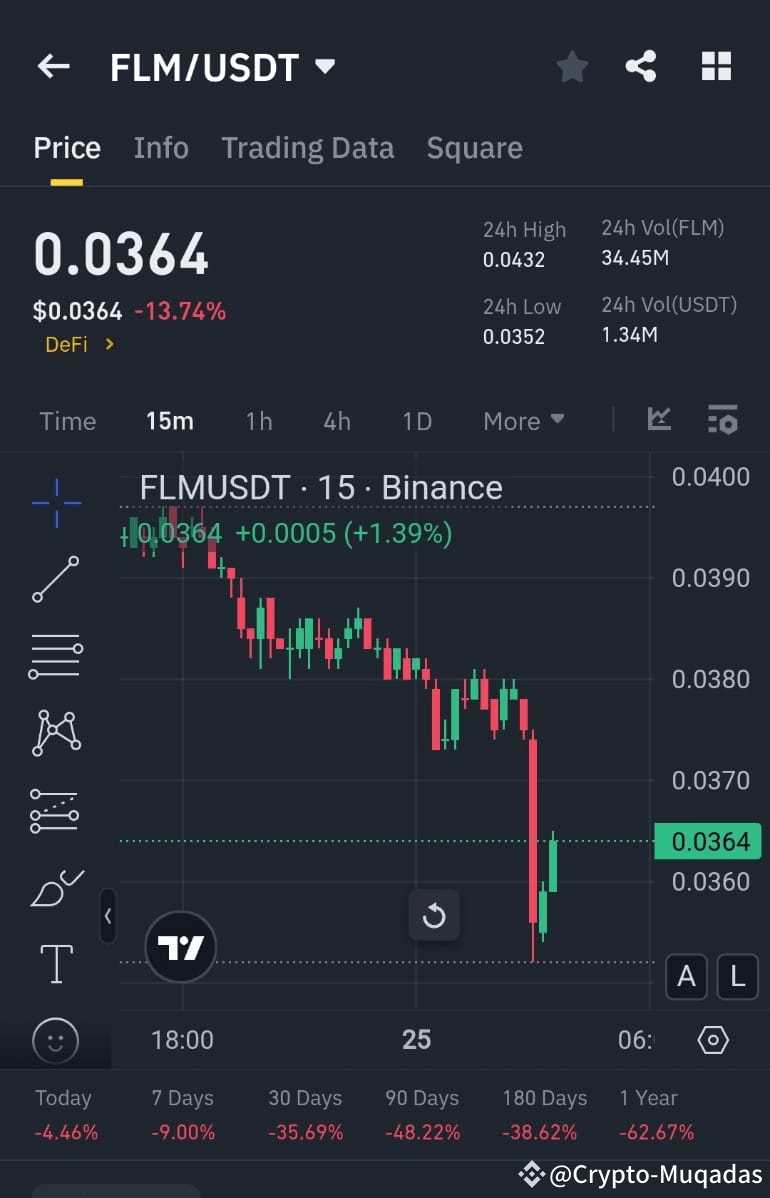Select the crosshair tool

click(x=55, y=503)
